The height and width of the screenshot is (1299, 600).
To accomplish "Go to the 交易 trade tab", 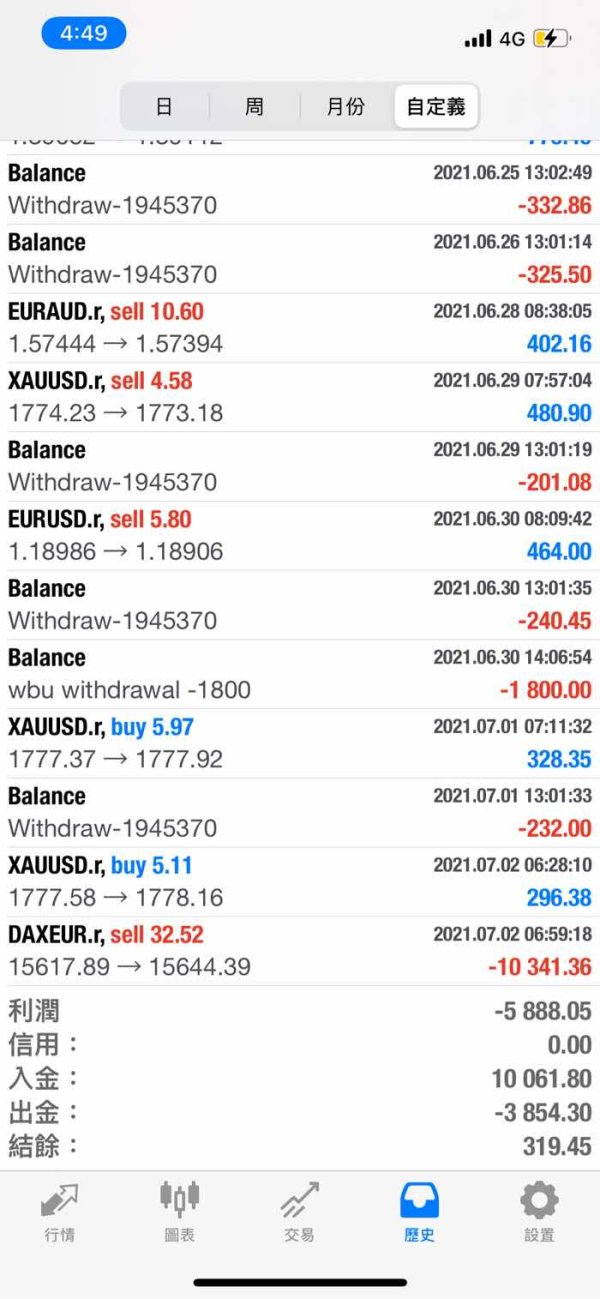I will coord(300,1210).
